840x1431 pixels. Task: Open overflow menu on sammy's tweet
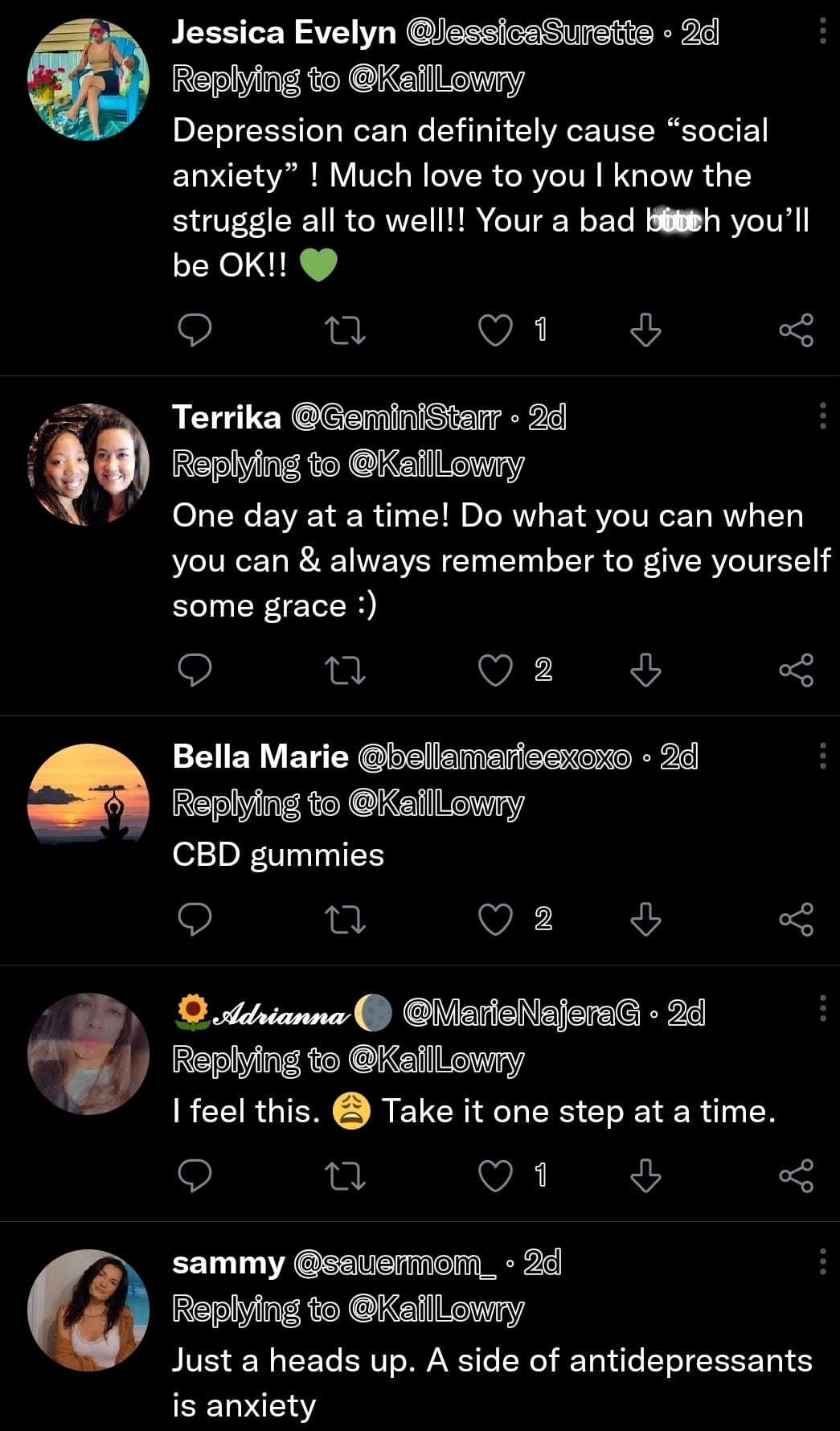tap(822, 1261)
